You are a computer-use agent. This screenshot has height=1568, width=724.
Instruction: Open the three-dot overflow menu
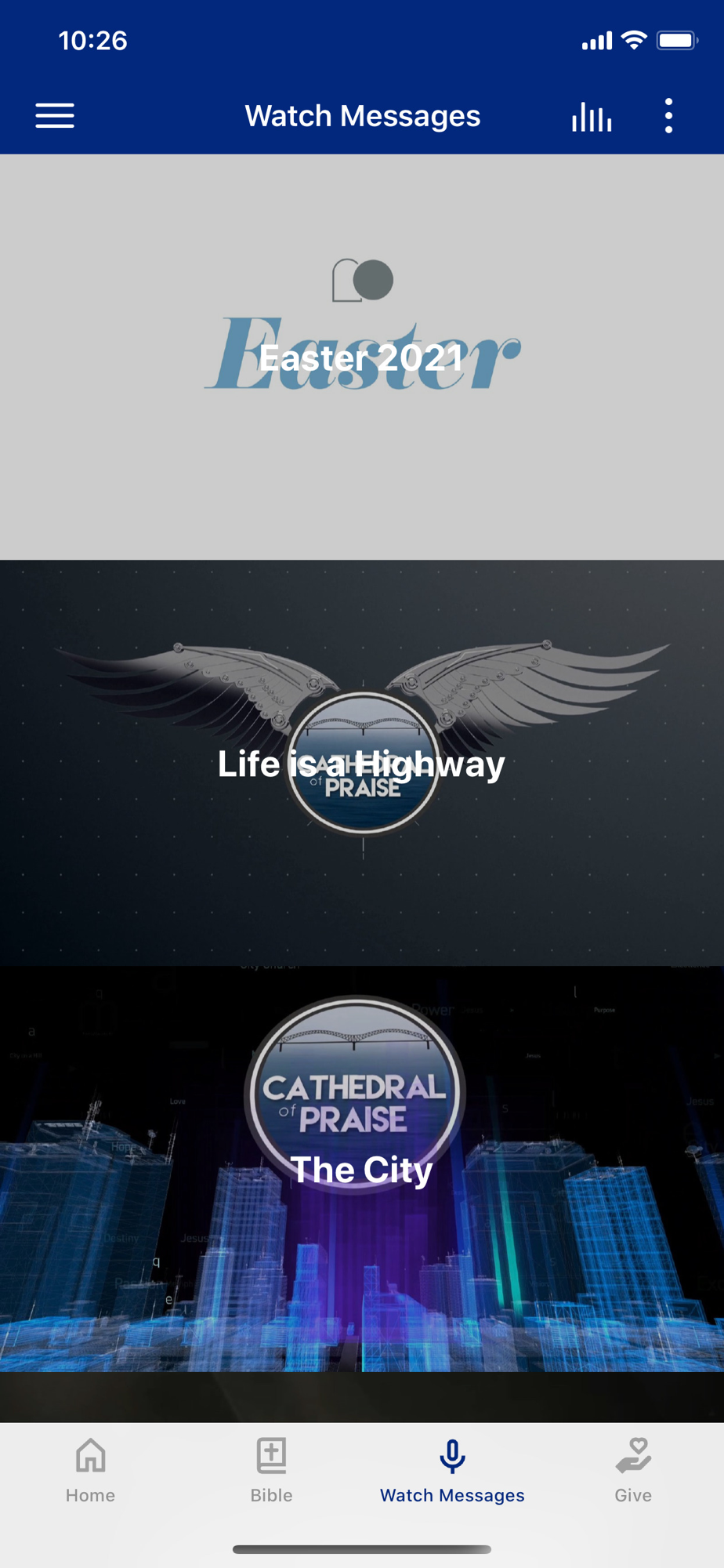coord(668,116)
